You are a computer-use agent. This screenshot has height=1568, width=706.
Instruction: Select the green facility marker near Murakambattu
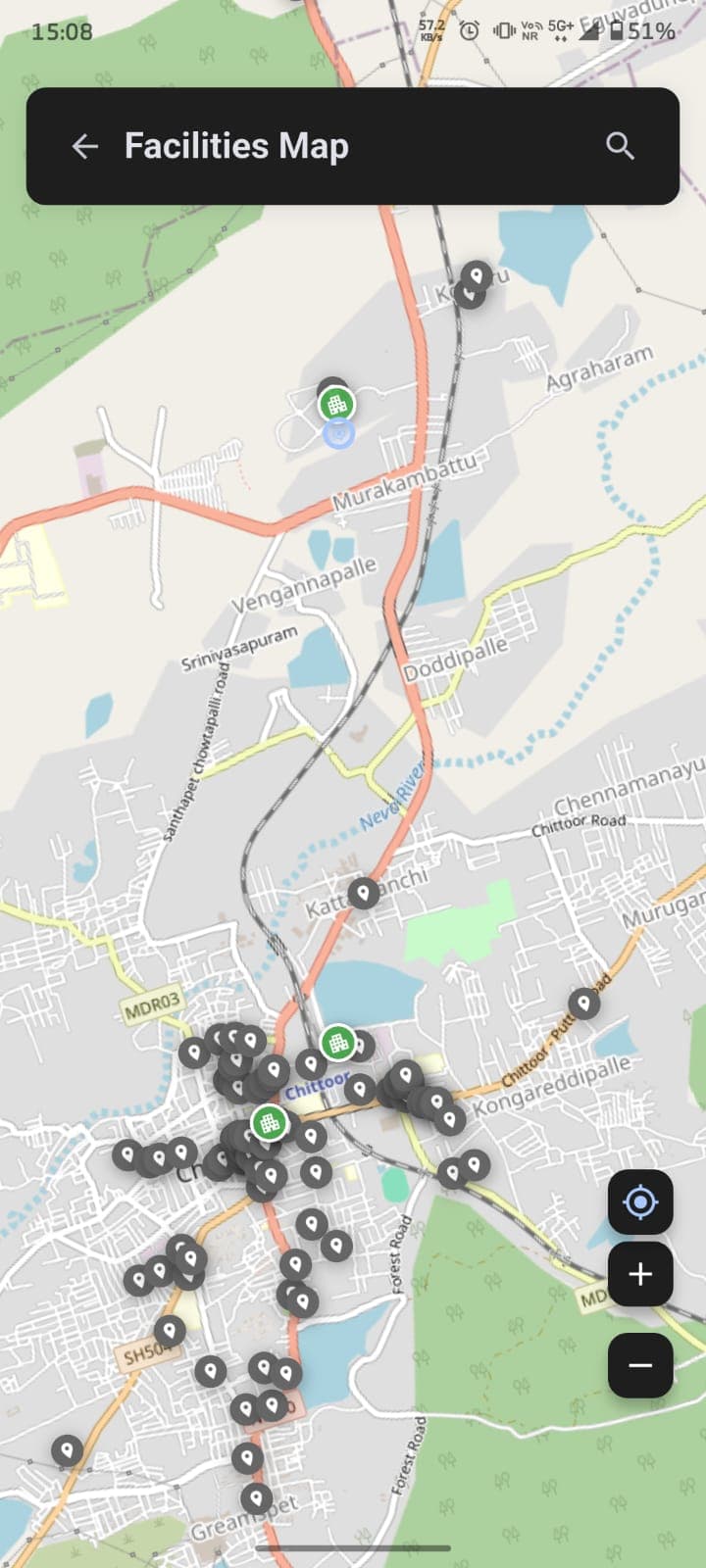click(336, 403)
